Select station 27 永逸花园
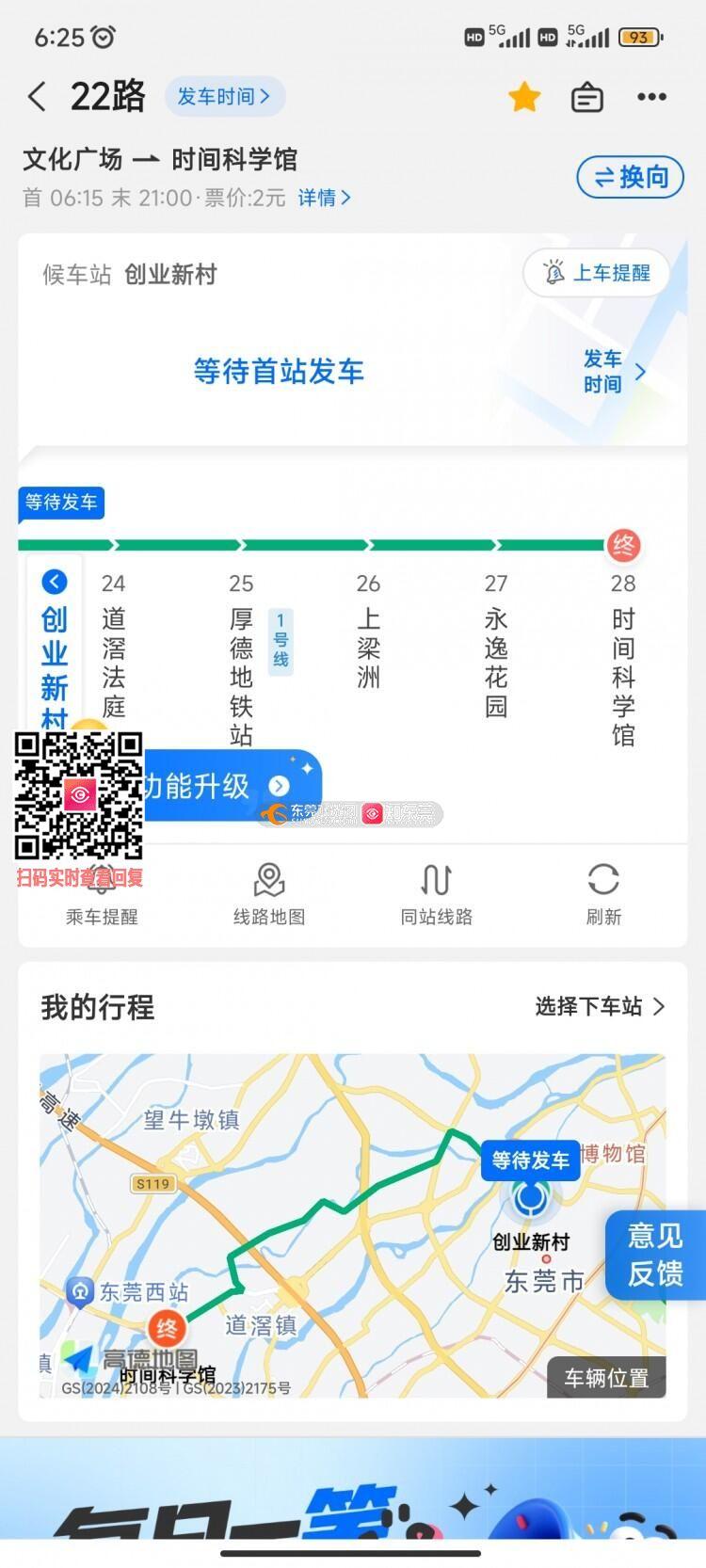 click(496, 649)
